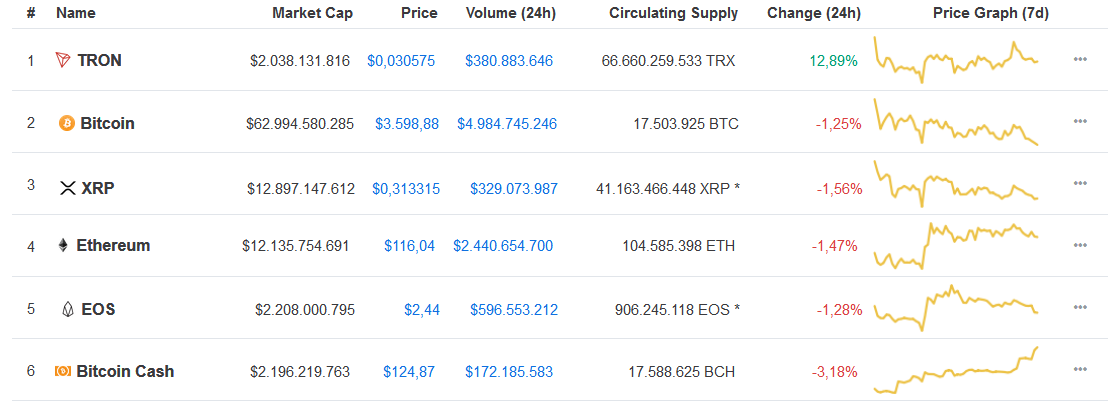Open the TRON coin page
Image resolution: width=1116 pixels, height=404 pixels.
(x=99, y=60)
